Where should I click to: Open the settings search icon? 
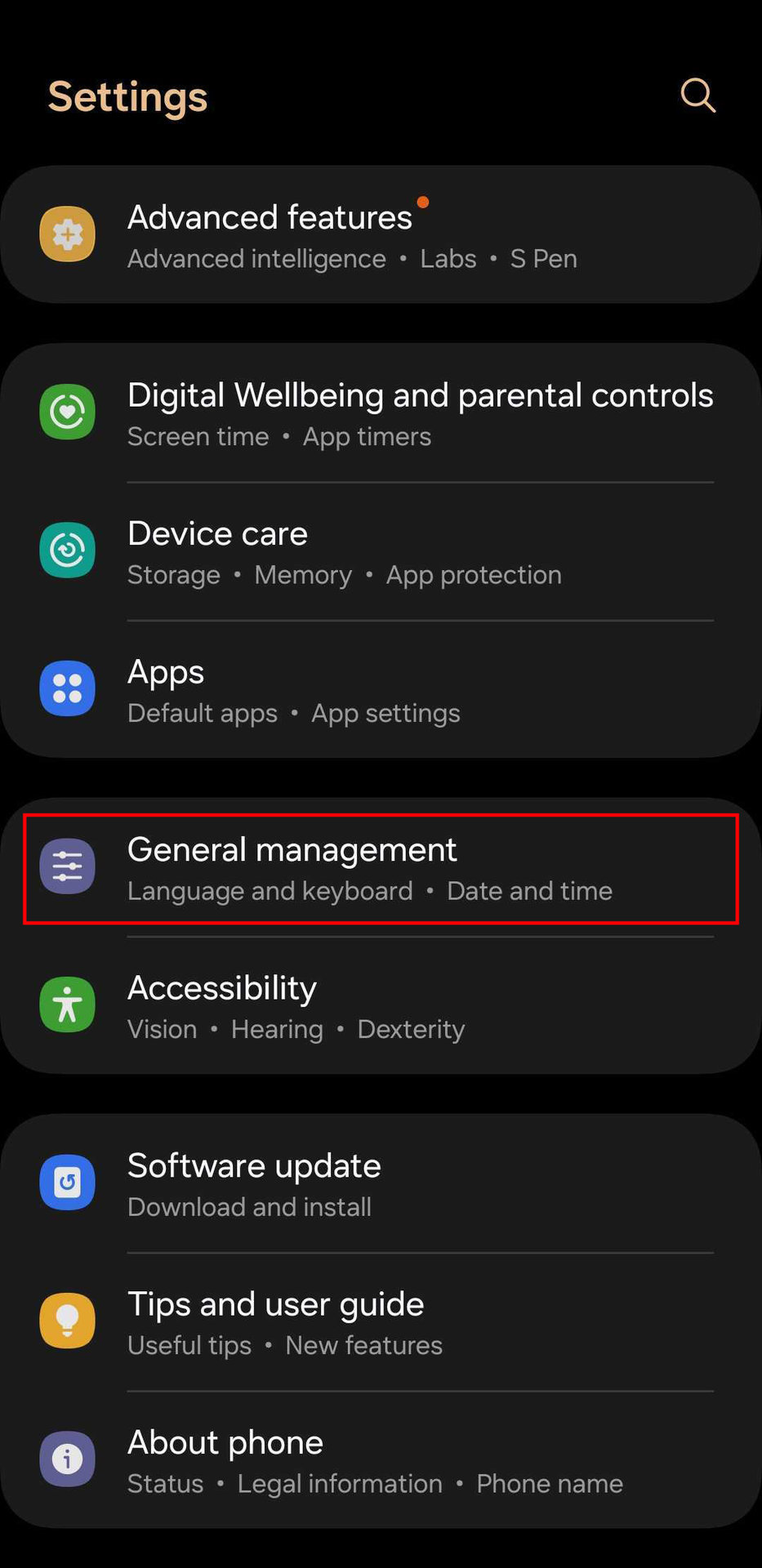[x=698, y=96]
